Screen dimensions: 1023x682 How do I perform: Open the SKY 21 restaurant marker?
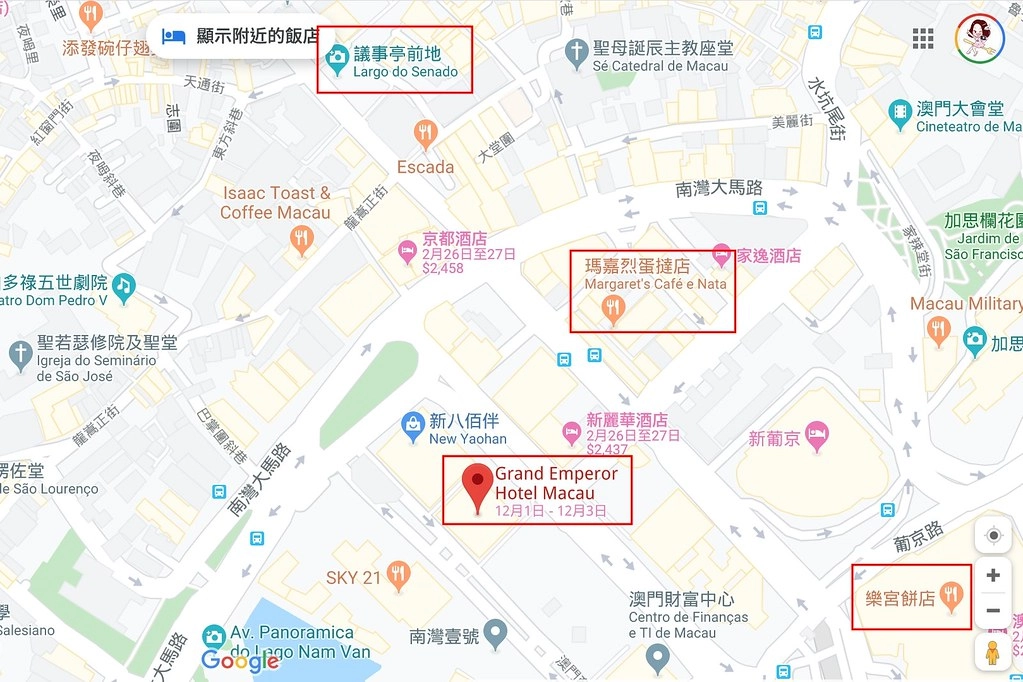(x=399, y=575)
